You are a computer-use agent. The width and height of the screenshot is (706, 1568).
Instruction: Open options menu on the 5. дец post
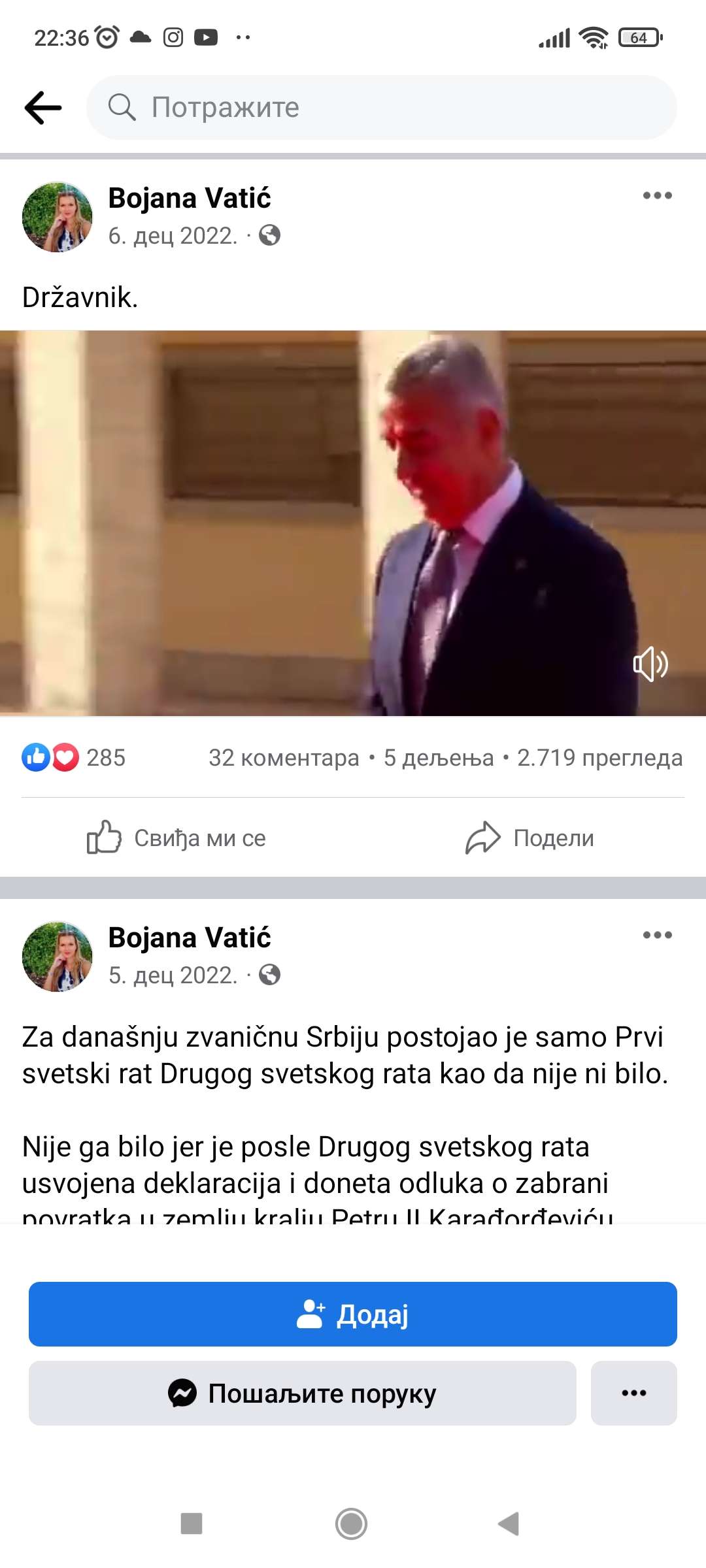(657, 935)
